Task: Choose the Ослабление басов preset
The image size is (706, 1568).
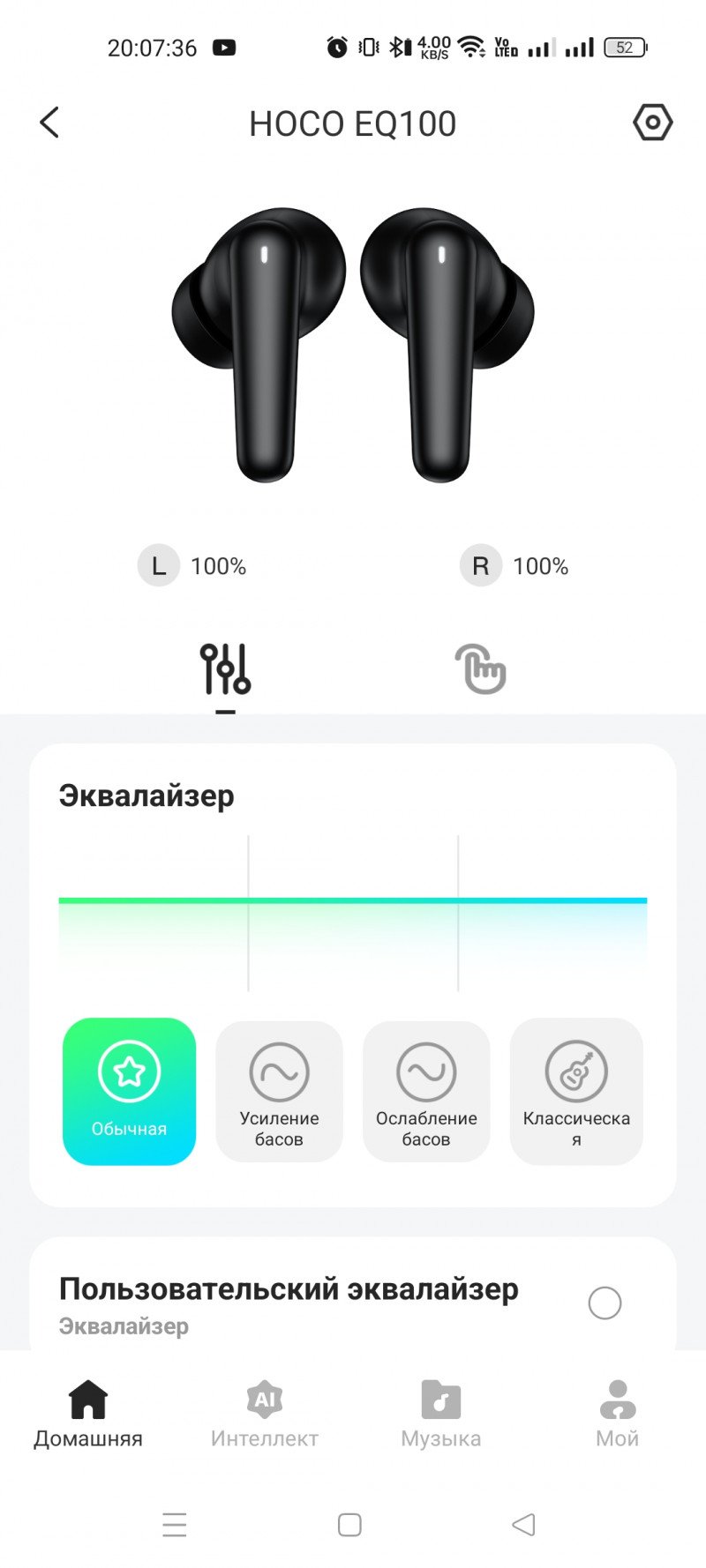Action: coord(426,1091)
